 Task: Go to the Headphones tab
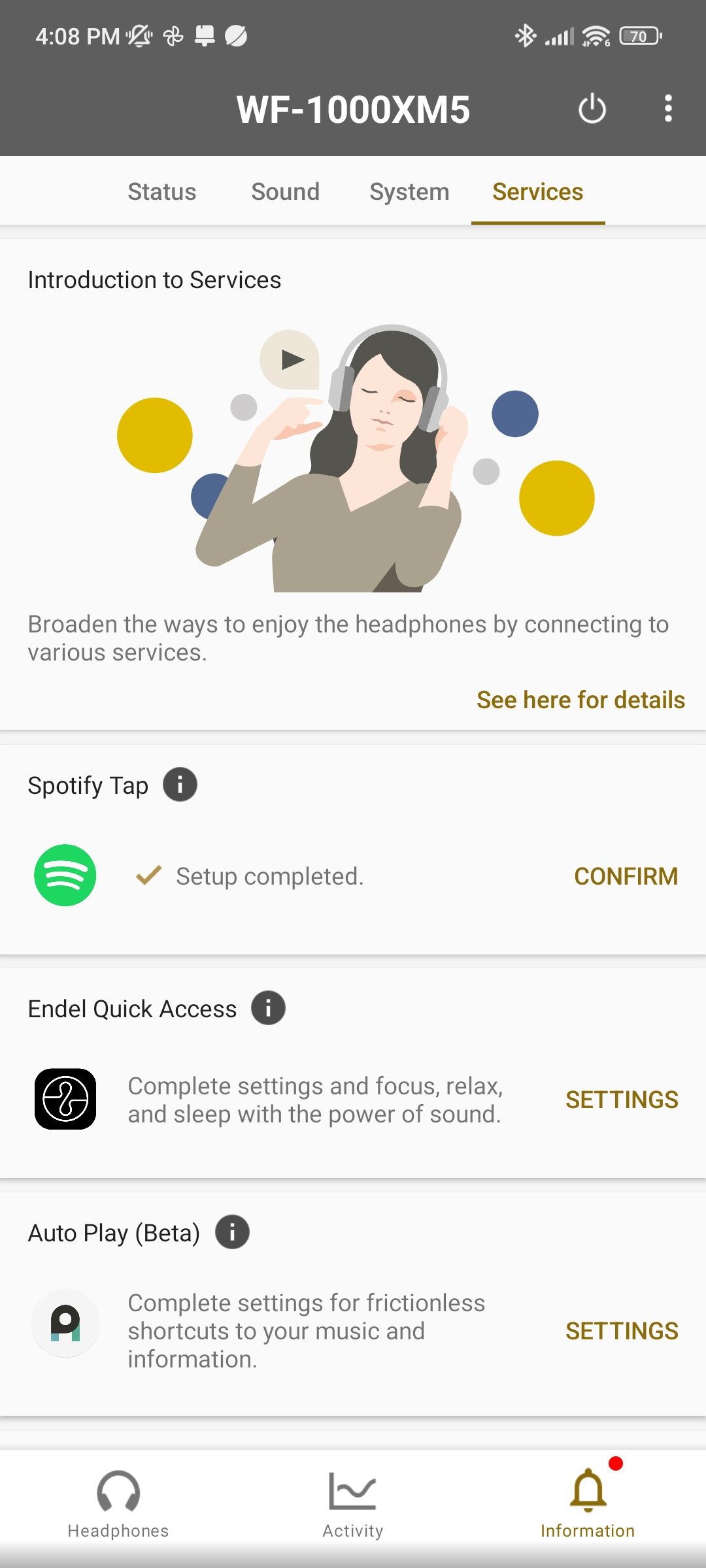(x=118, y=1503)
